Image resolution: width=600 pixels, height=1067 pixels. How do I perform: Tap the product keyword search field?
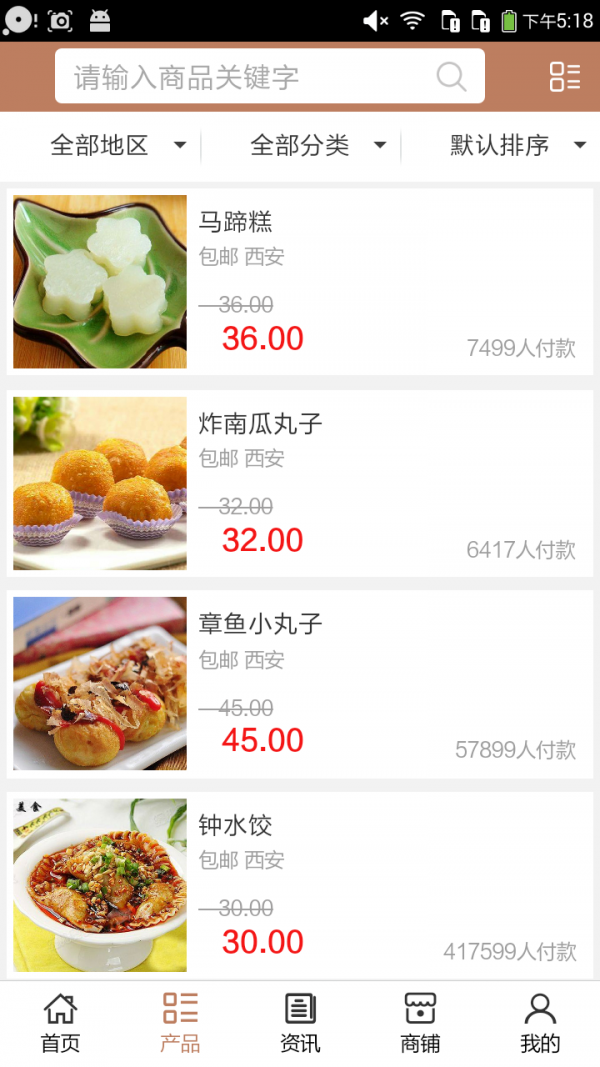250,77
